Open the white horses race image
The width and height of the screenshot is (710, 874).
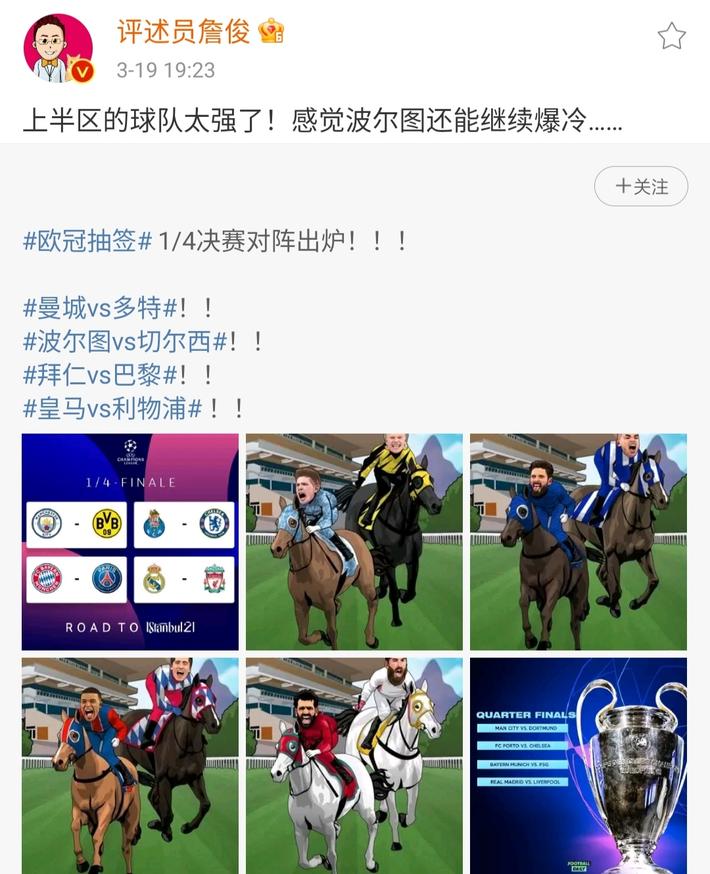tap(354, 766)
